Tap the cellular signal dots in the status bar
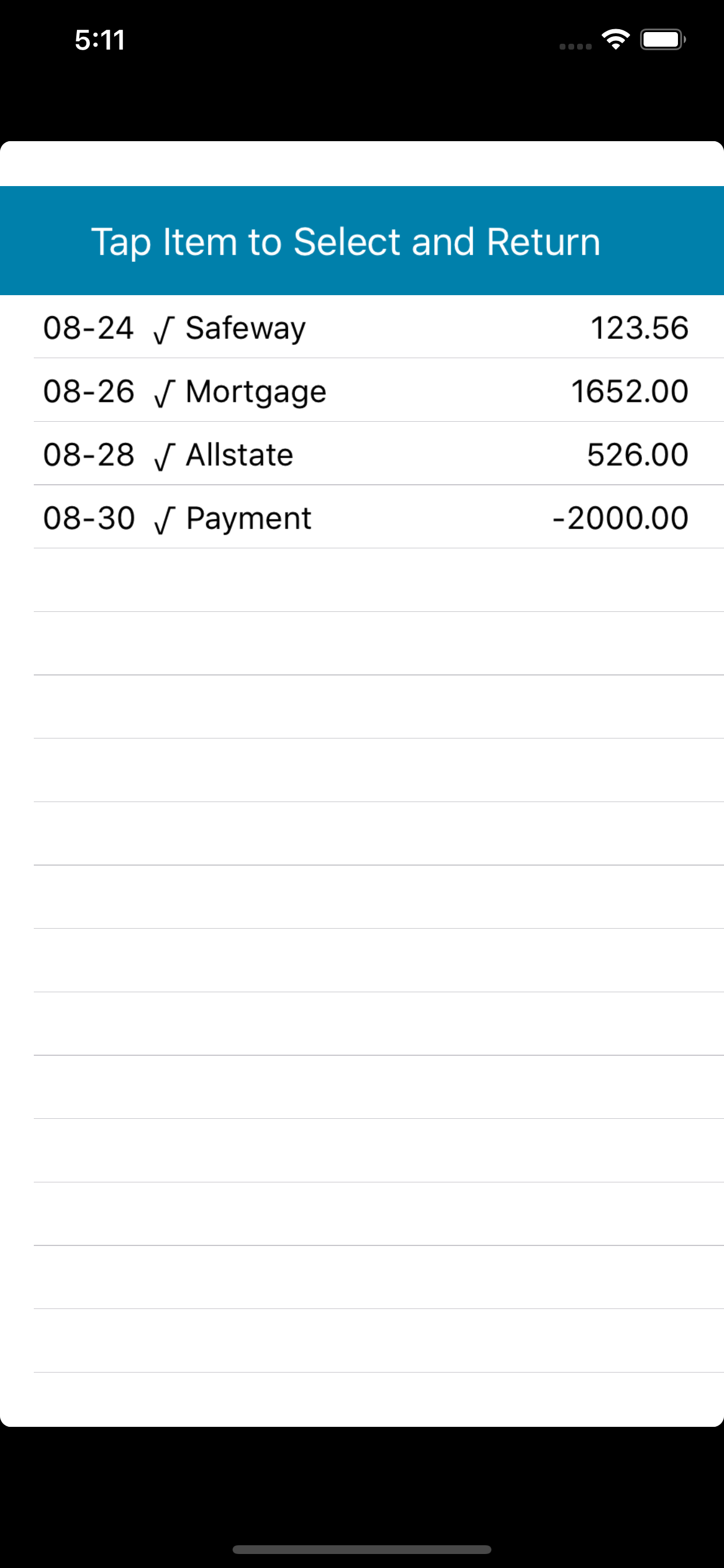This screenshot has width=724, height=1568. coord(574,45)
